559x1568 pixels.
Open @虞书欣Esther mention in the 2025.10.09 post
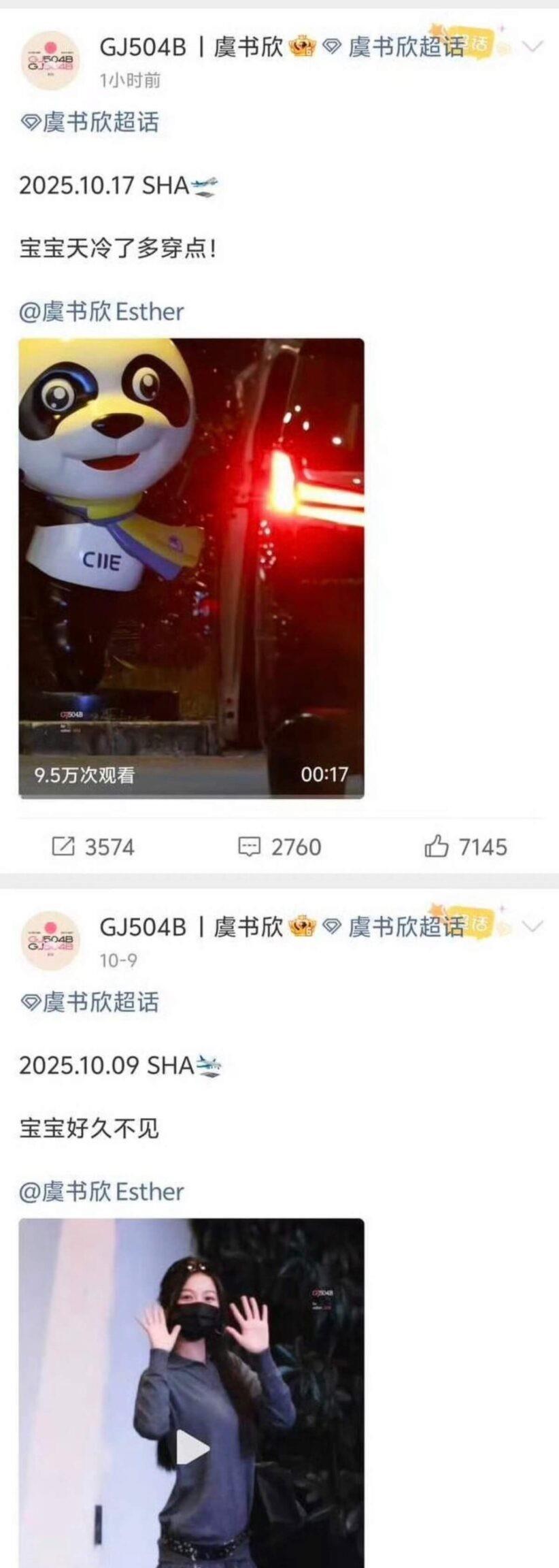pos(102,1192)
